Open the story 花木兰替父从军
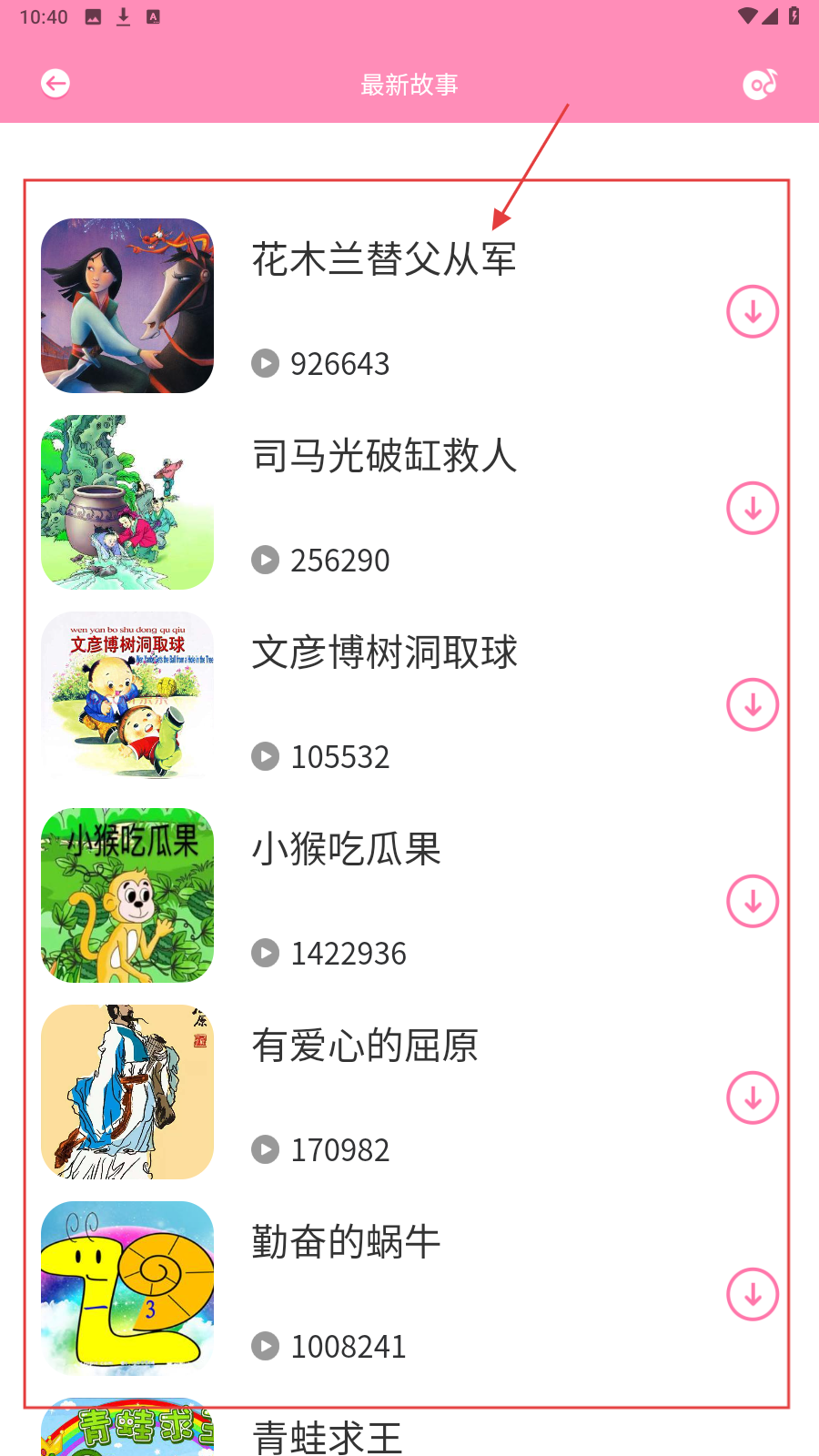The height and width of the screenshot is (1456, 819). 384,260
